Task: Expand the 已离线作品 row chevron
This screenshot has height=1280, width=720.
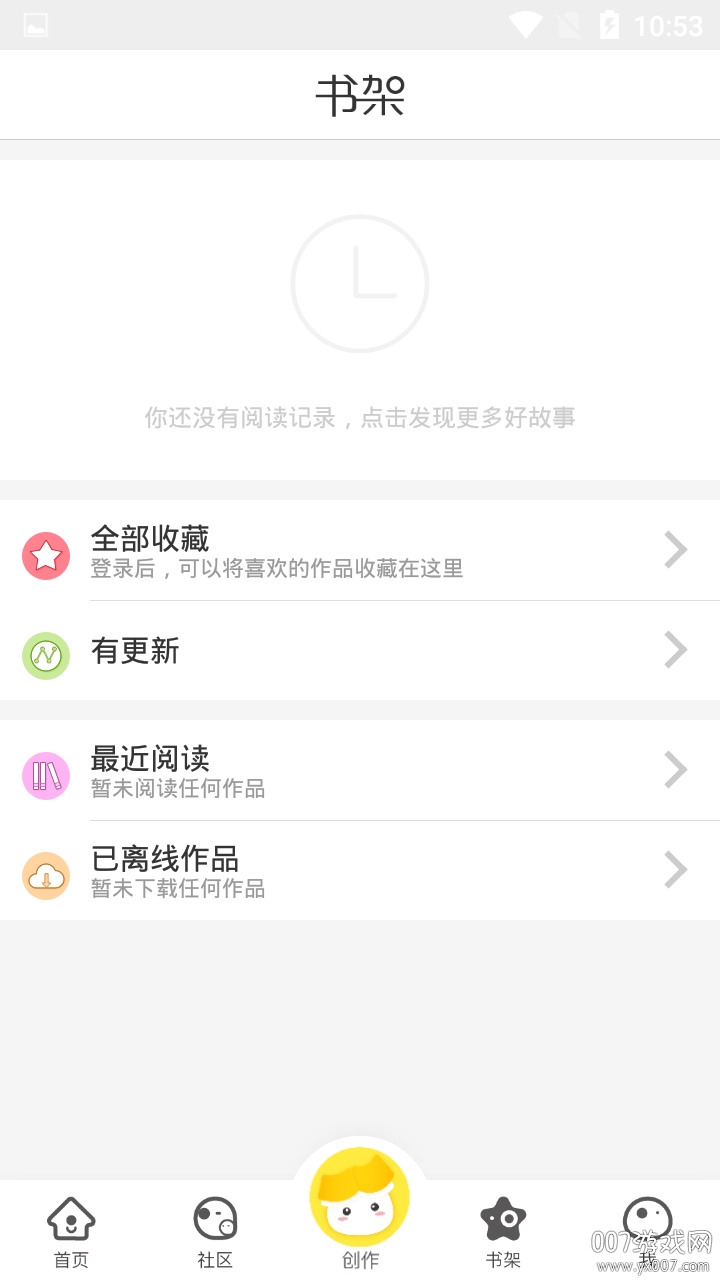Action: [677, 870]
